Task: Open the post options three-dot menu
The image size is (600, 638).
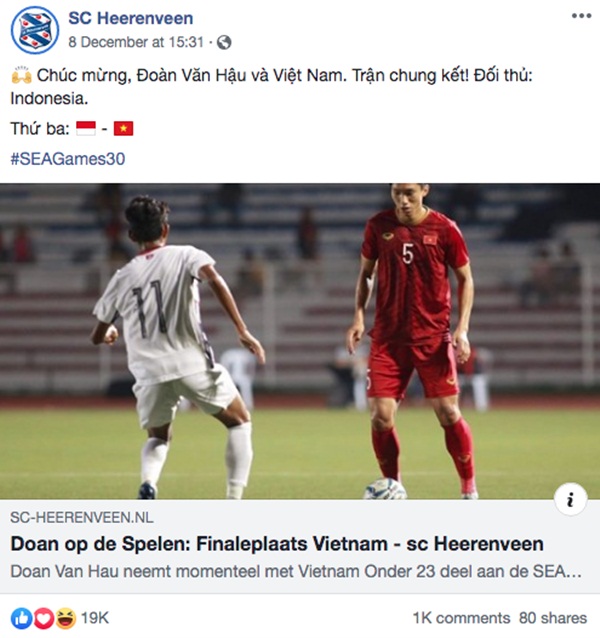Action: pos(579,17)
